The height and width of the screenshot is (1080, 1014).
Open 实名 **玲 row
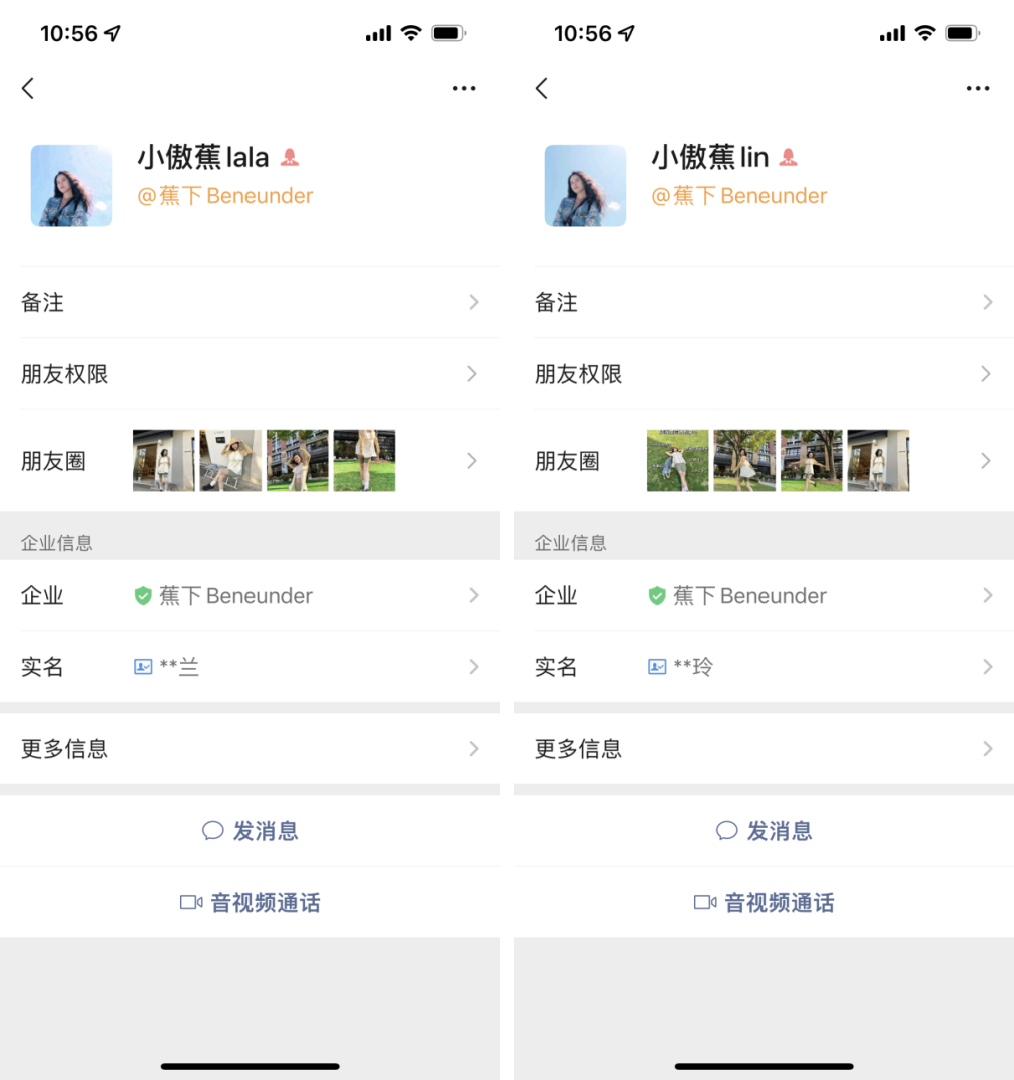(x=764, y=667)
